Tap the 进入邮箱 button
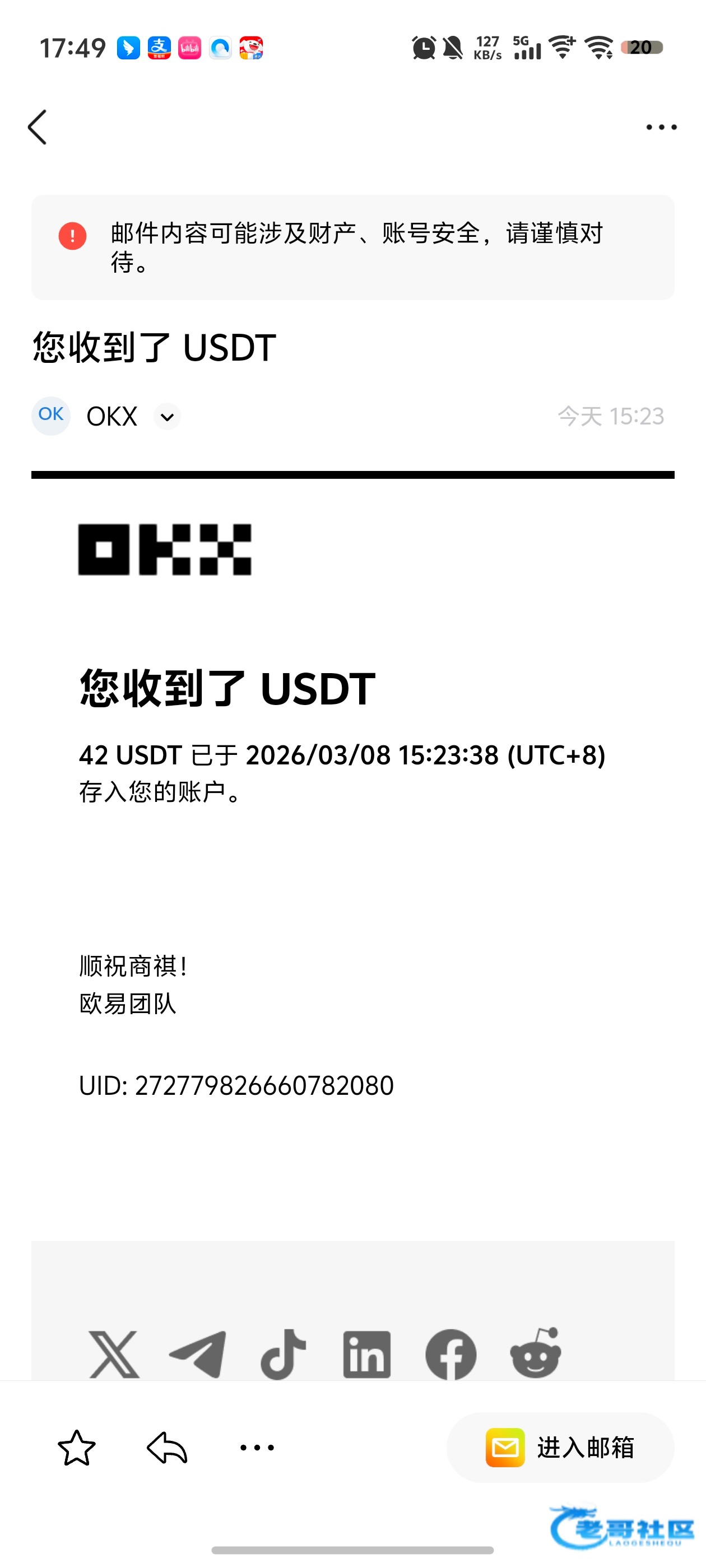Image resolution: width=706 pixels, height=1568 pixels. [560, 1448]
